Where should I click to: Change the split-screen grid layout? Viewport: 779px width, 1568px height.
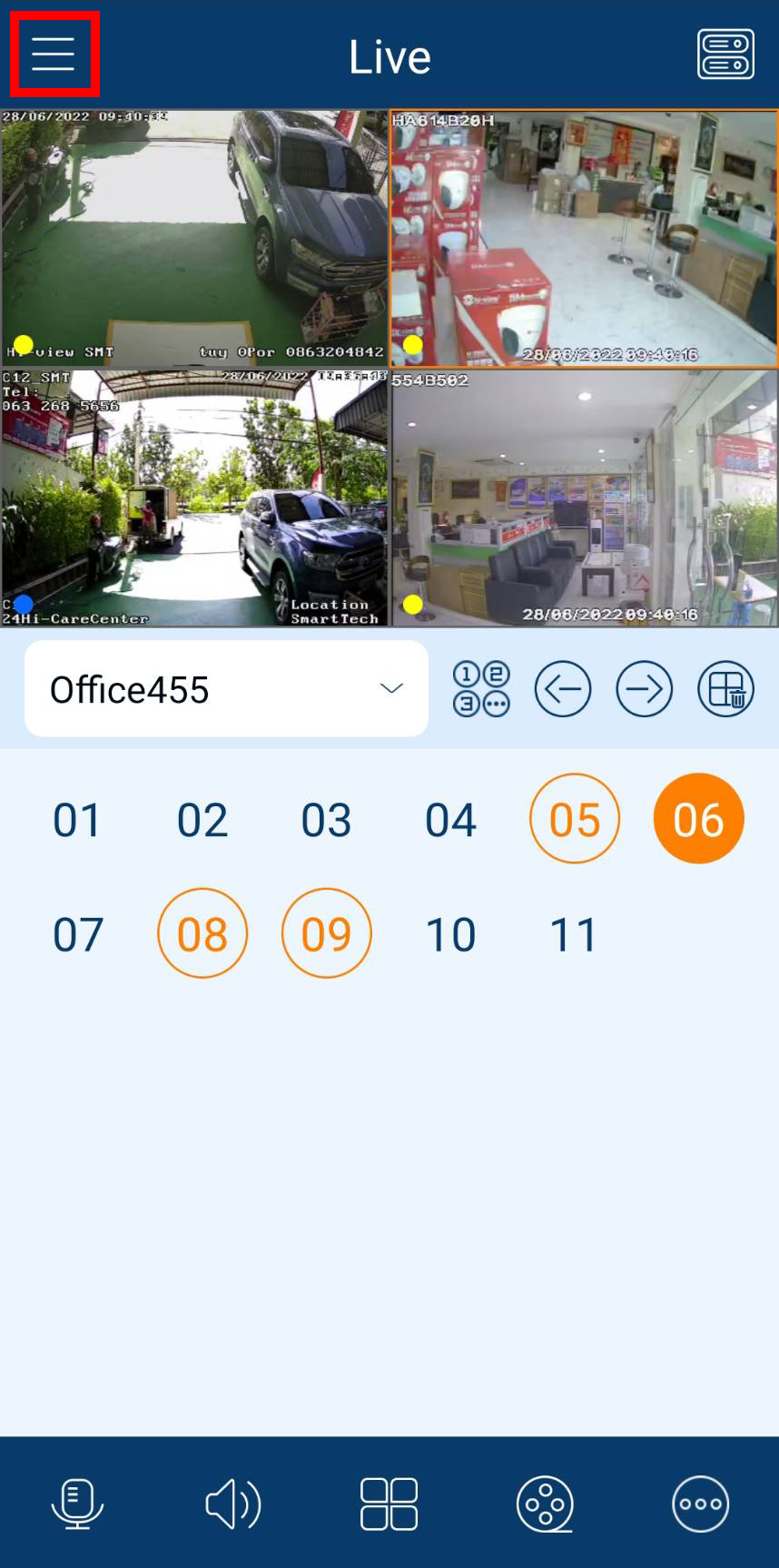coord(389,1504)
